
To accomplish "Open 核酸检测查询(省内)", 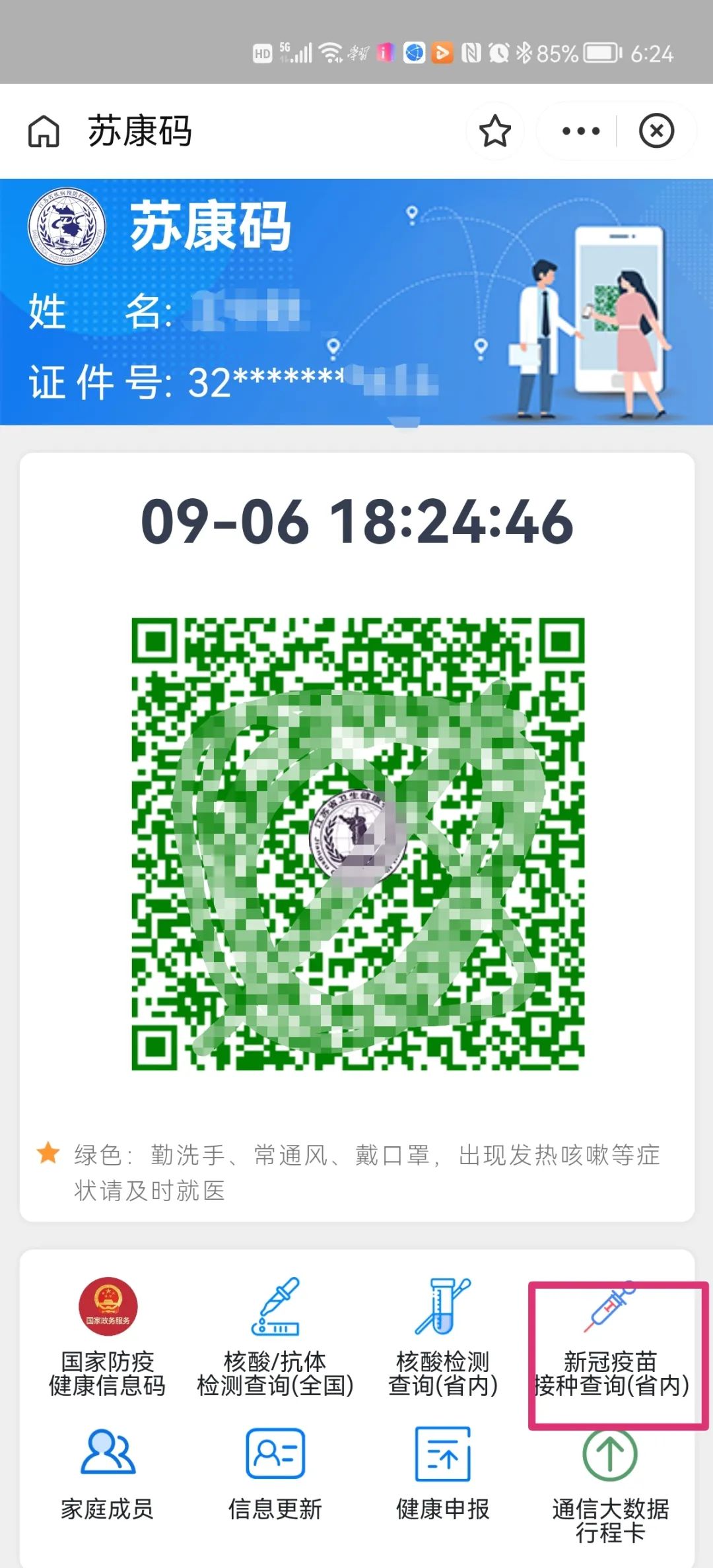I will [x=443, y=1337].
